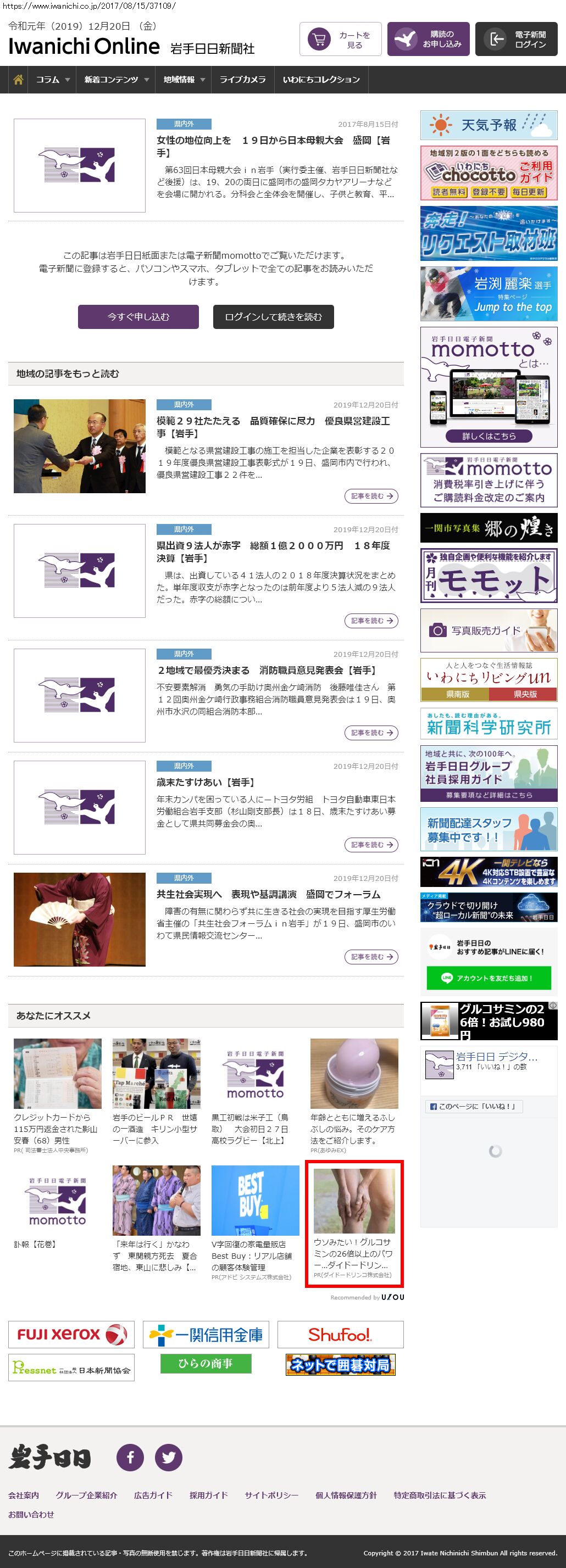Add LINE account via アカウントを友だち追加

[x=489, y=978]
